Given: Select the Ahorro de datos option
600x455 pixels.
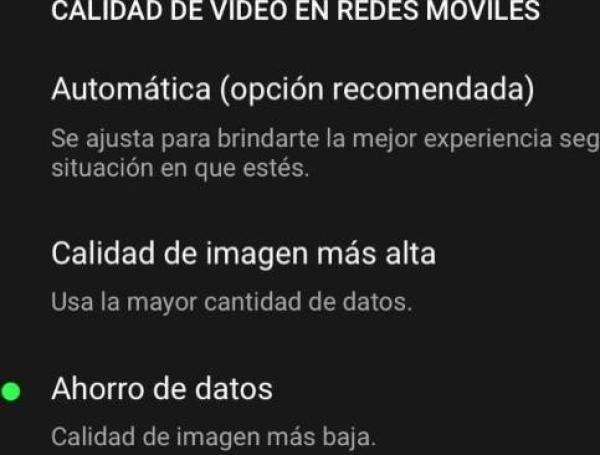Looking at the screenshot, I should pyautogui.click(x=162, y=389).
